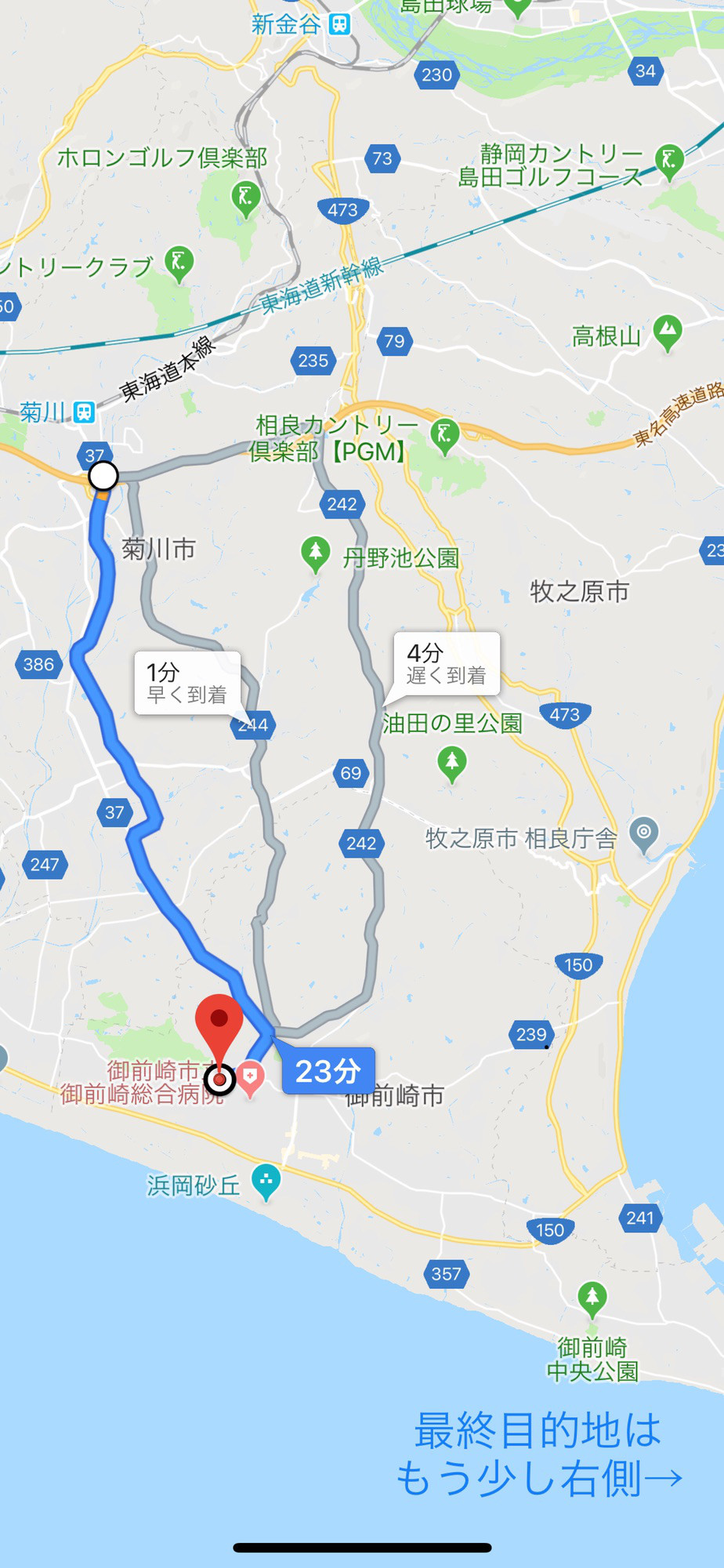This screenshot has height=1568, width=724.
Task: Open ホロンゴルフ倶楽部 golf marker
Action: (245, 196)
